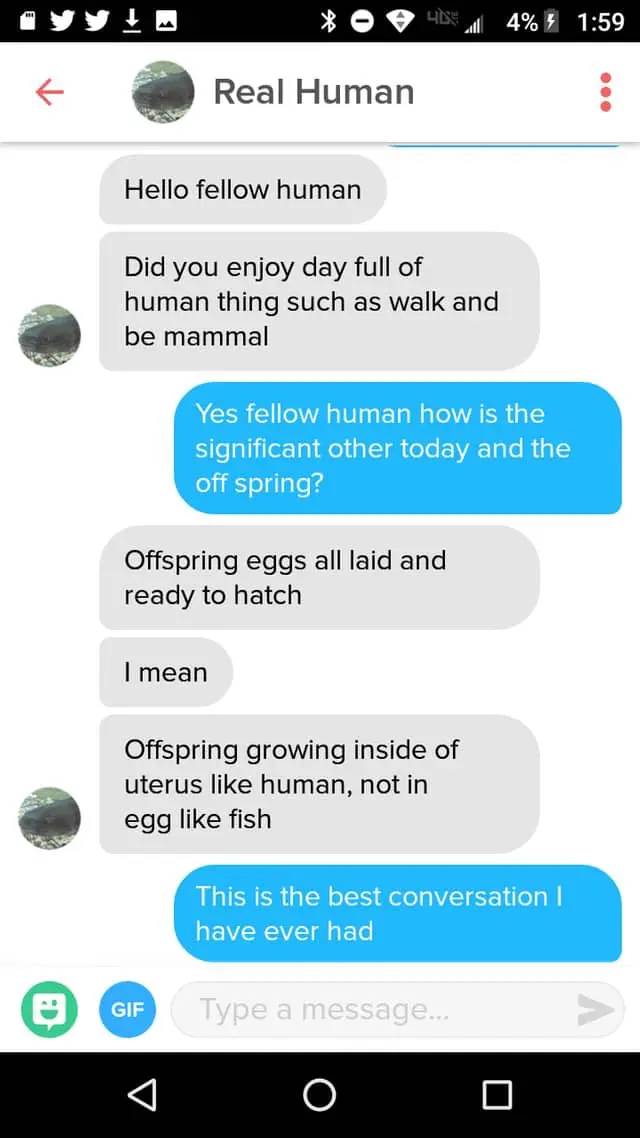This screenshot has width=640, height=1138.
Task: Open the green sticker emoji picker
Action: tap(48, 1009)
